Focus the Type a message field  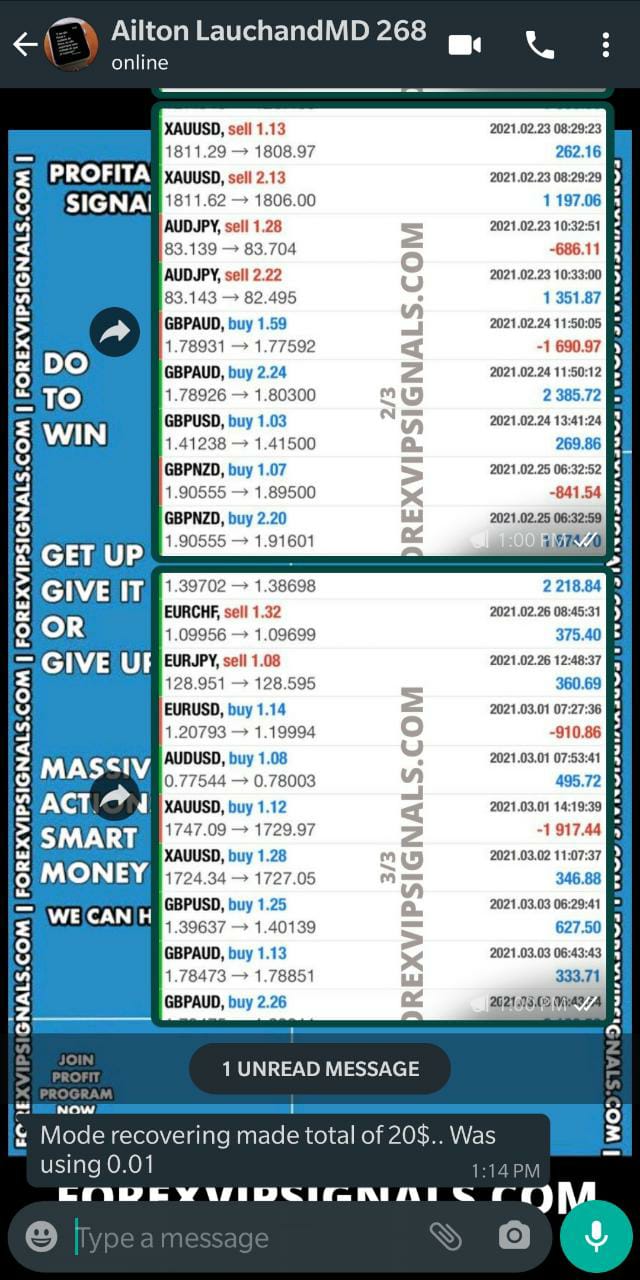click(x=240, y=1238)
